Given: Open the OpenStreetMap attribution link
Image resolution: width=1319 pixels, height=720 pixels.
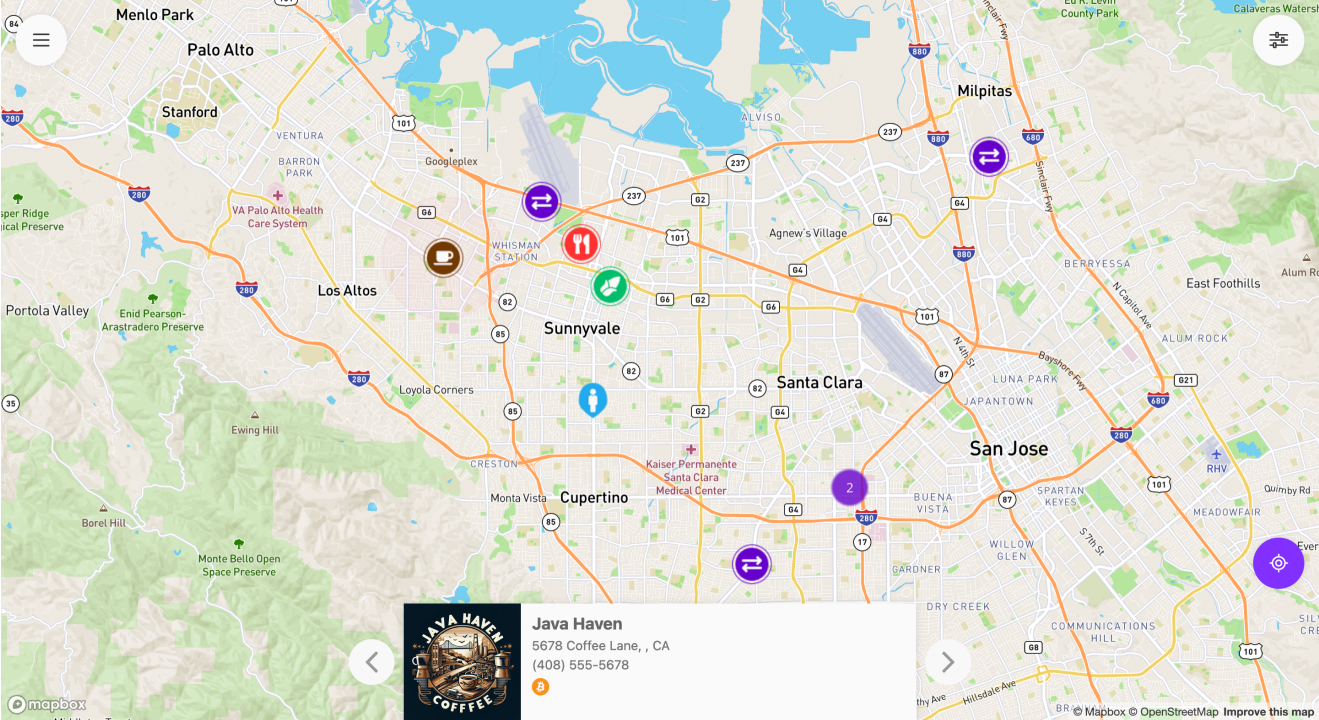Looking at the screenshot, I should (x=1180, y=712).
